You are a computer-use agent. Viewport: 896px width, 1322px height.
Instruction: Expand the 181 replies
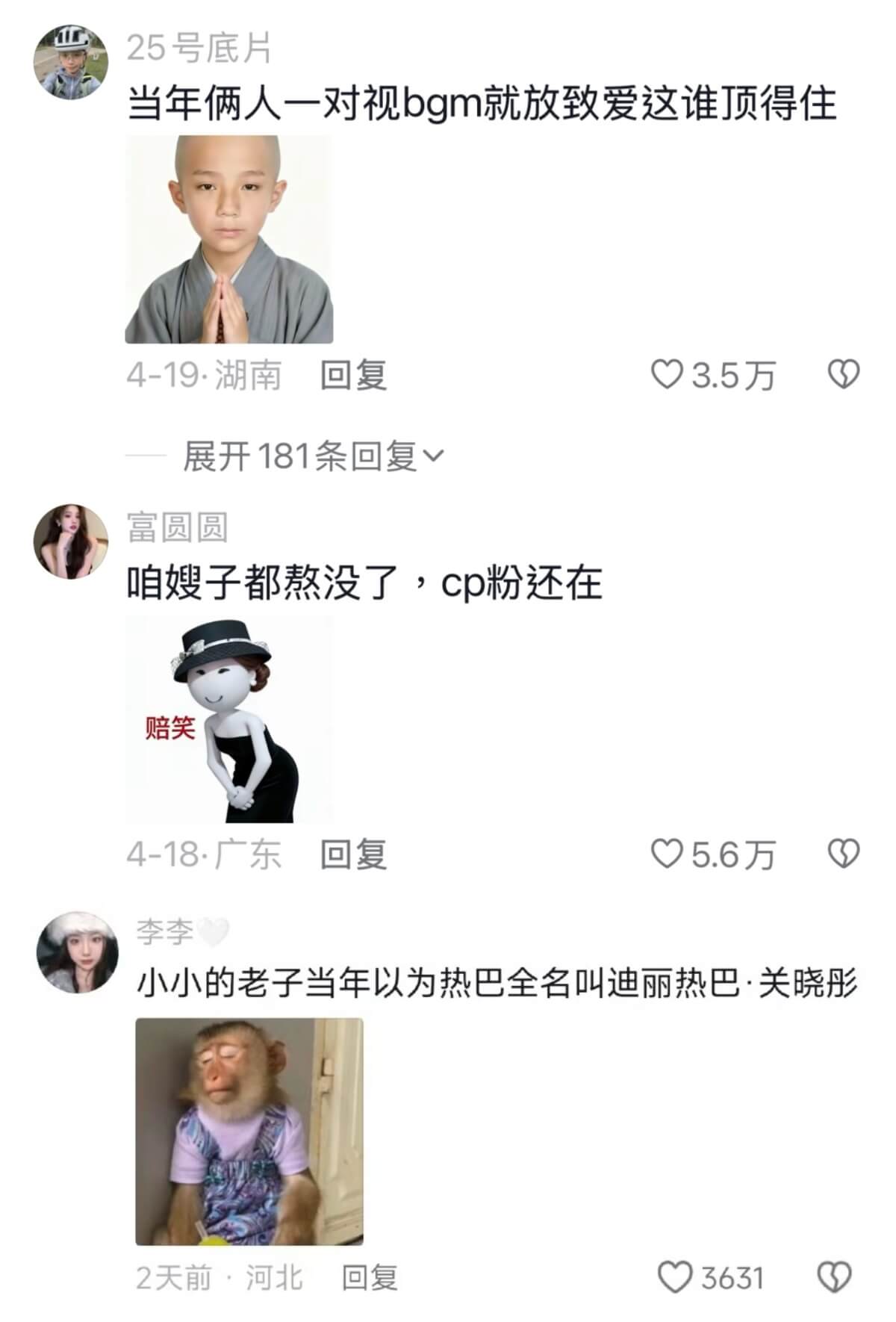tap(314, 456)
